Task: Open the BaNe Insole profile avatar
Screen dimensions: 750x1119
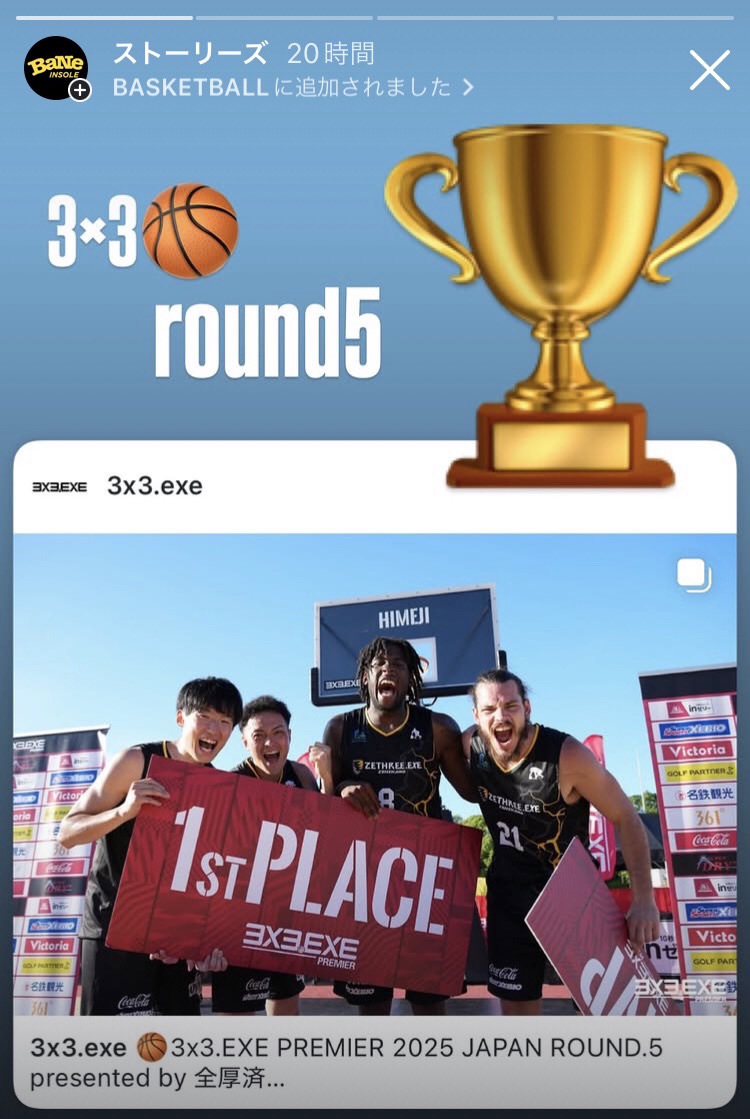Action: tap(55, 68)
